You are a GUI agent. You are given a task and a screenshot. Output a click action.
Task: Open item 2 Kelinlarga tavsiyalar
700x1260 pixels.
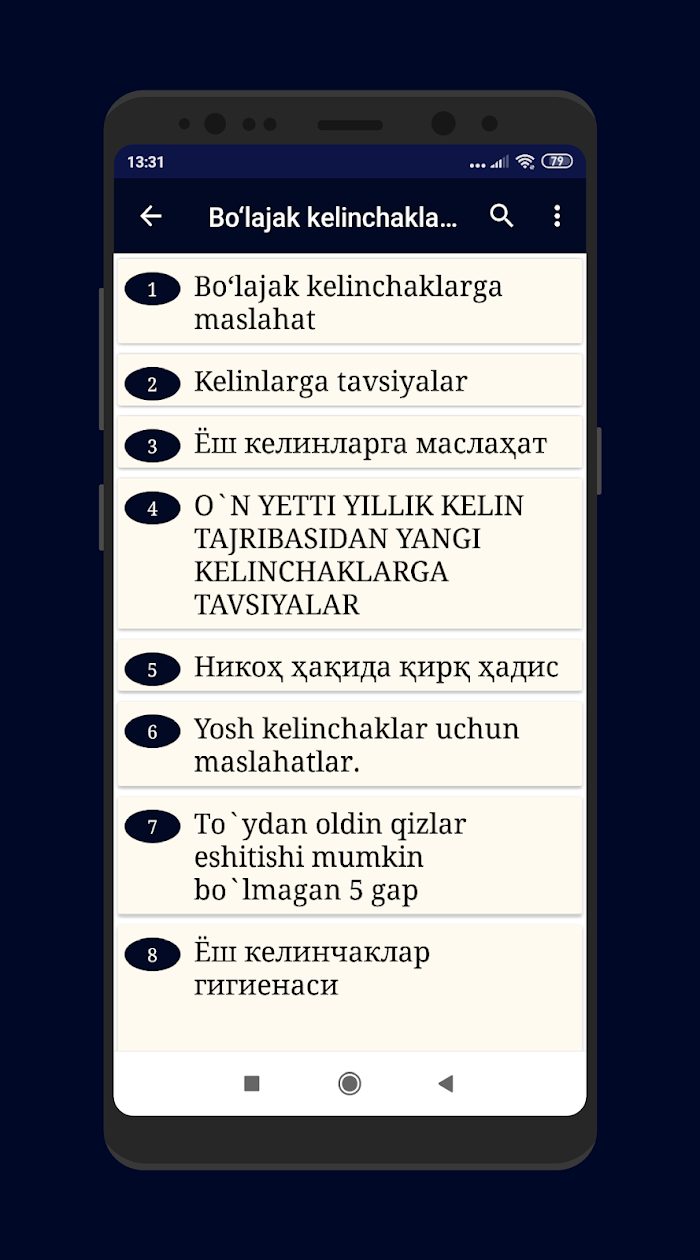click(x=350, y=381)
